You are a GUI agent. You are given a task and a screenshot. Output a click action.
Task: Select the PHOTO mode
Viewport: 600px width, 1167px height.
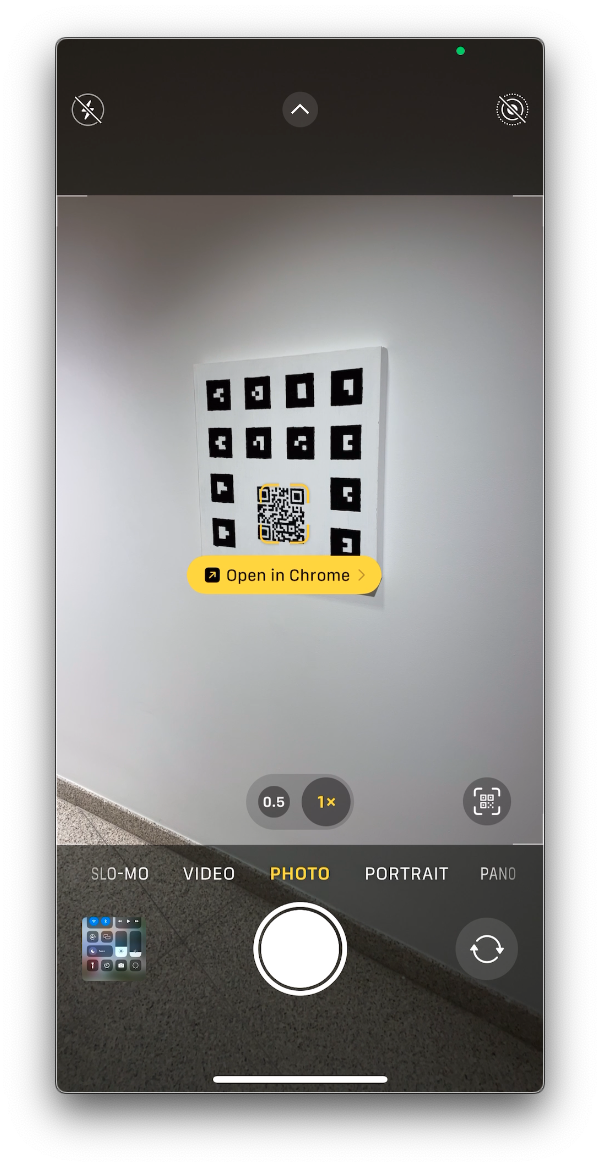(300, 874)
